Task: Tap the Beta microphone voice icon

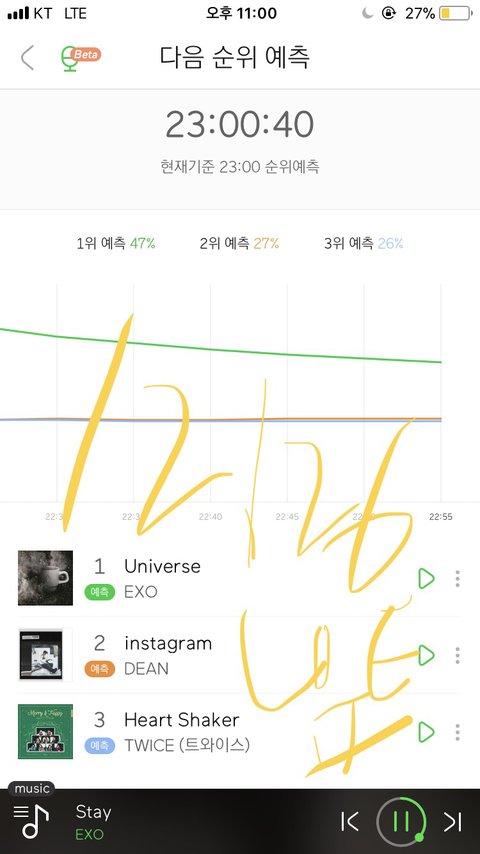Action: [80, 57]
